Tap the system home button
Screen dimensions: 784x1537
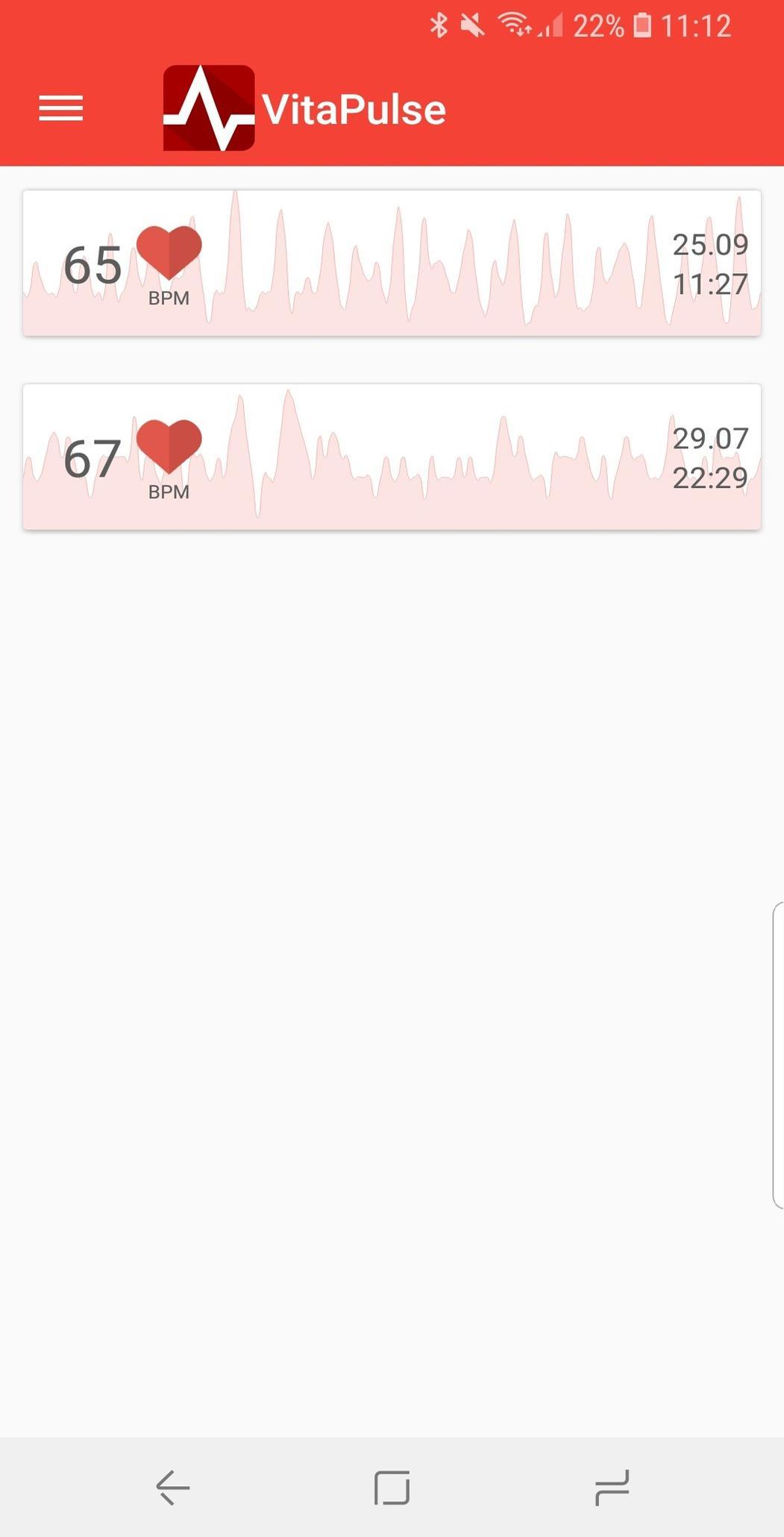[392, 1488]
